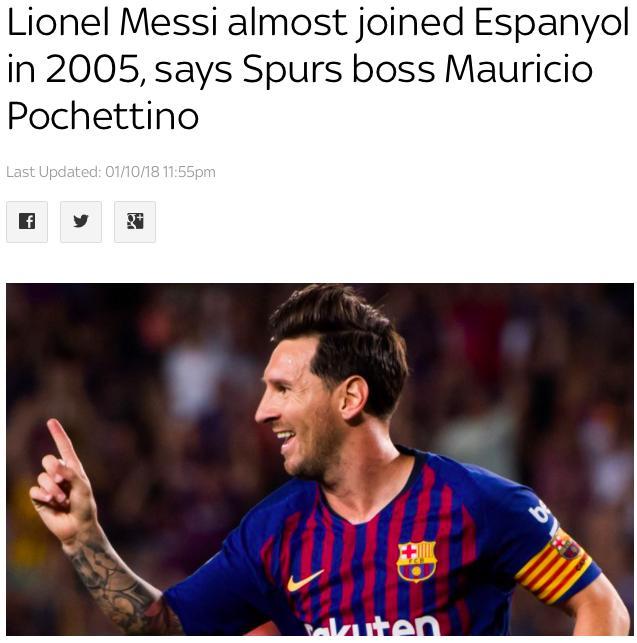
Task: Share the article on Twitter
Action: coord(81,222)
